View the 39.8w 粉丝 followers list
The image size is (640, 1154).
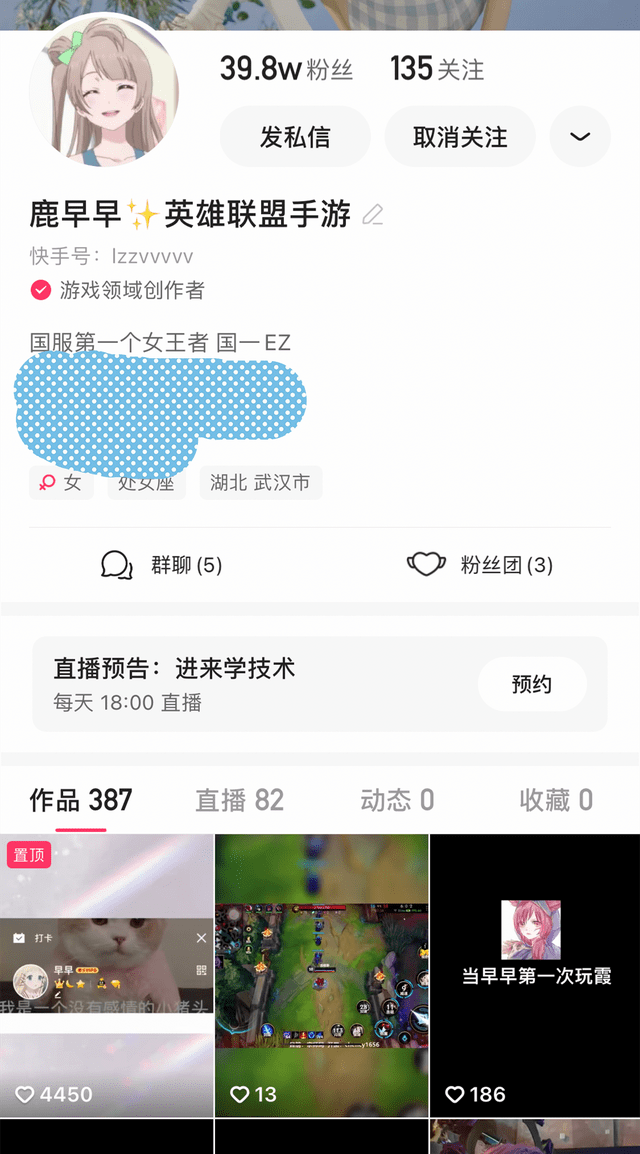pyautogui.click(x=286, y=69)
